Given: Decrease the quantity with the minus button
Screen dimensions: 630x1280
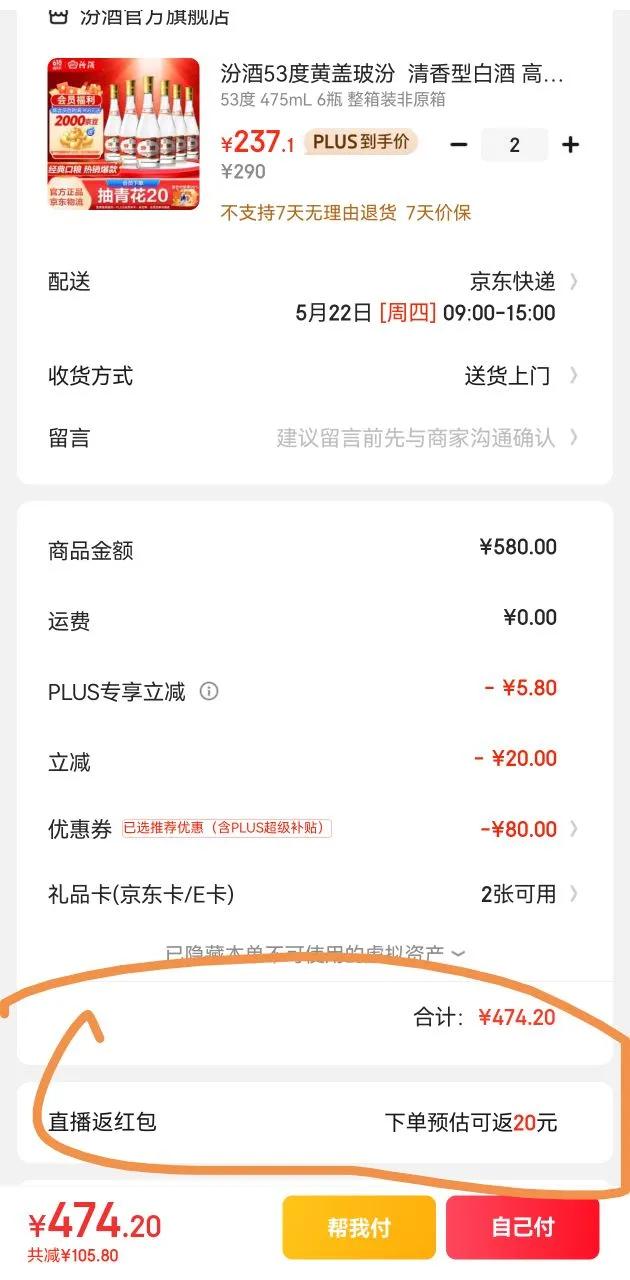Looking at the screenshot, I should (459, 145).
